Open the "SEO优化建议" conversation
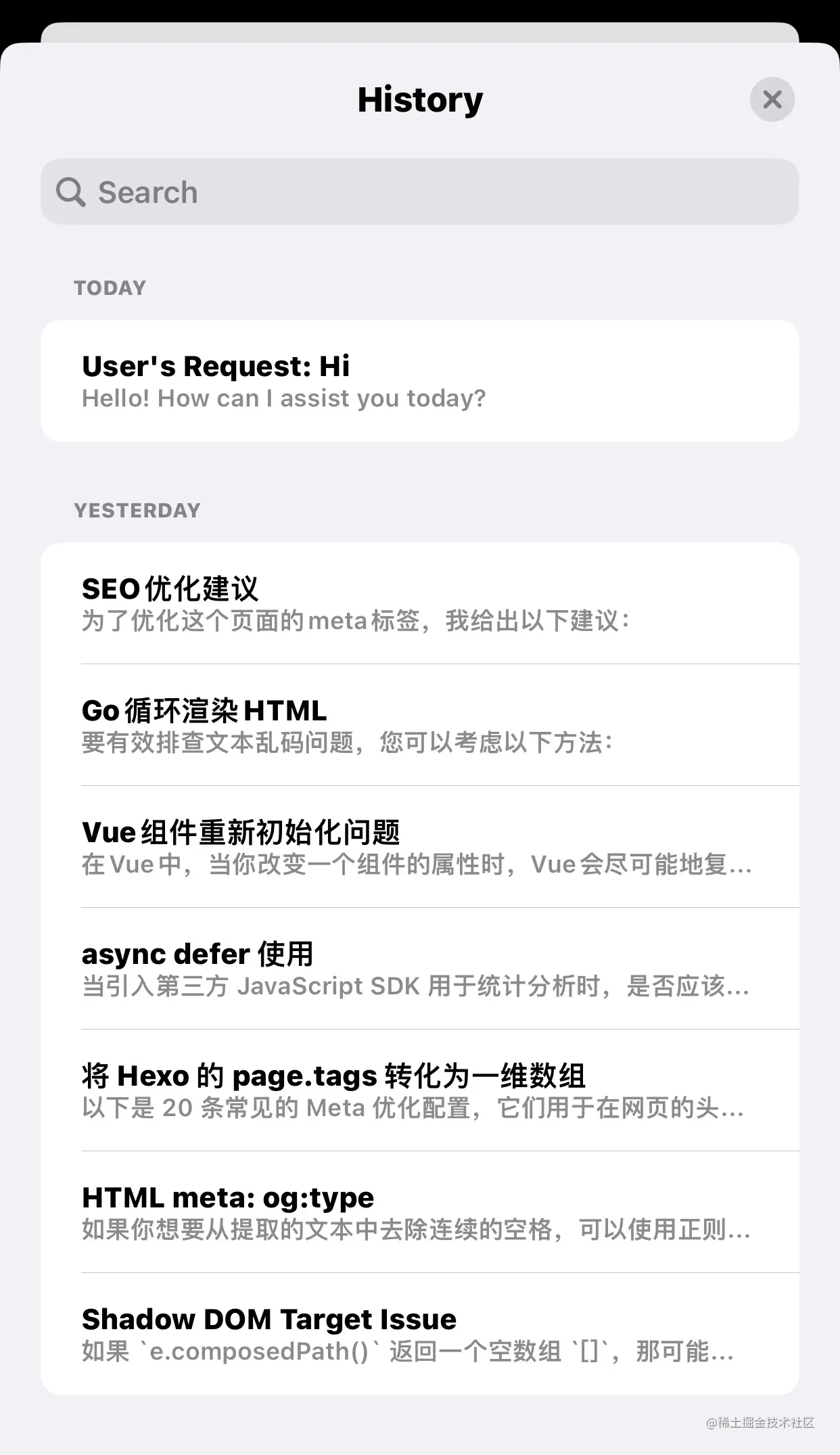The width and height of the screenshot is (840, 1455). 419,603
